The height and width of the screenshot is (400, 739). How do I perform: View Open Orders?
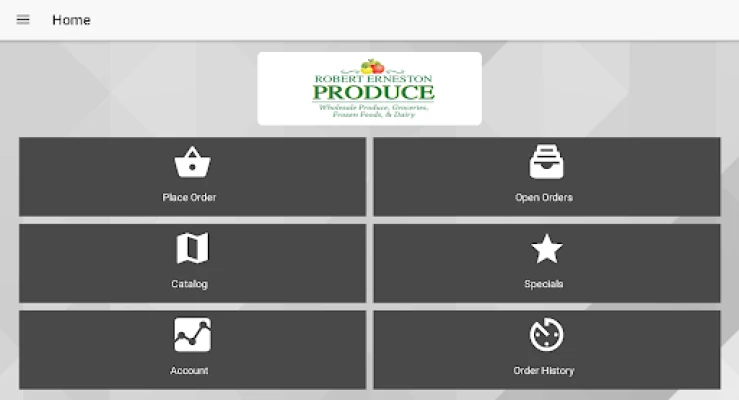546,177
